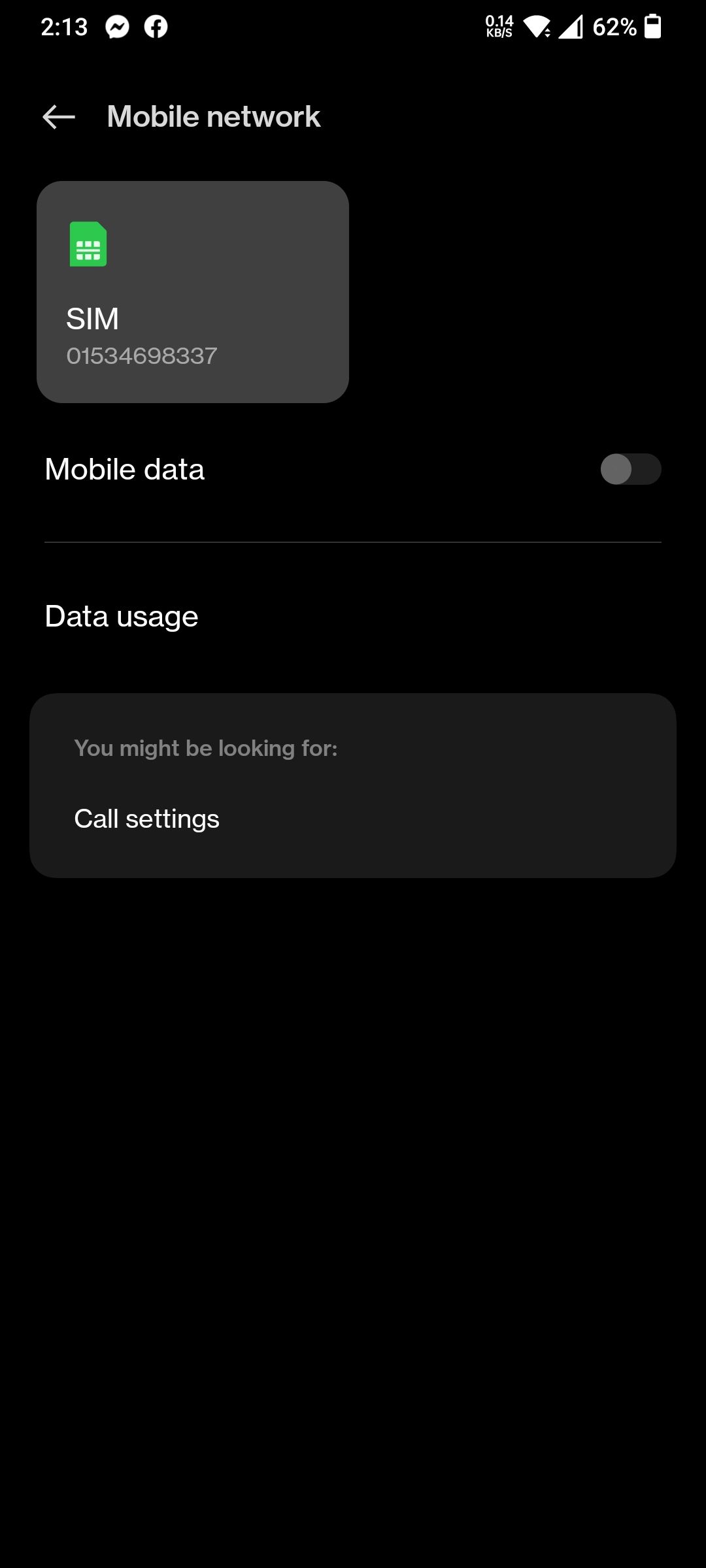Tap the green SIM card icon

(x=88, y=245)
